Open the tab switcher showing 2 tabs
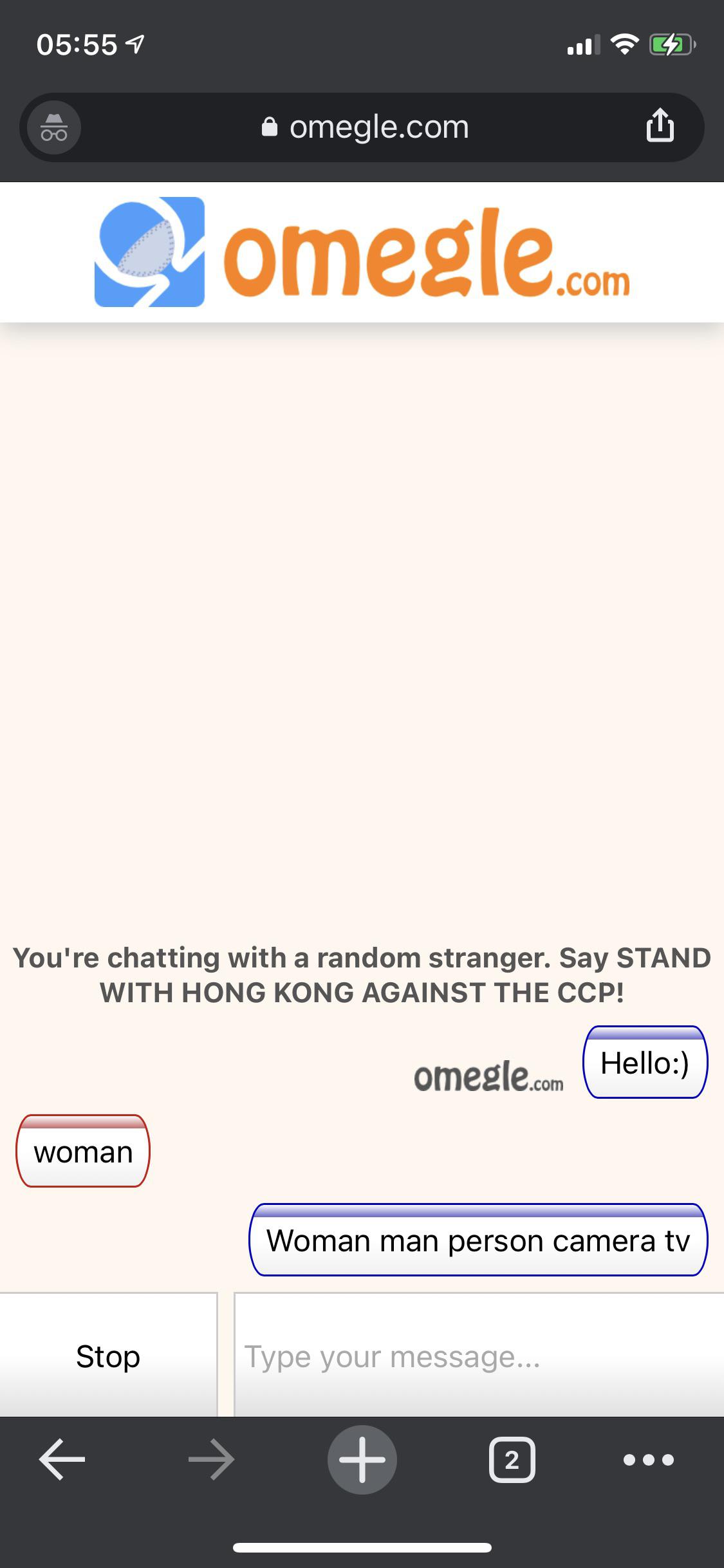 tap(512, 1459)
